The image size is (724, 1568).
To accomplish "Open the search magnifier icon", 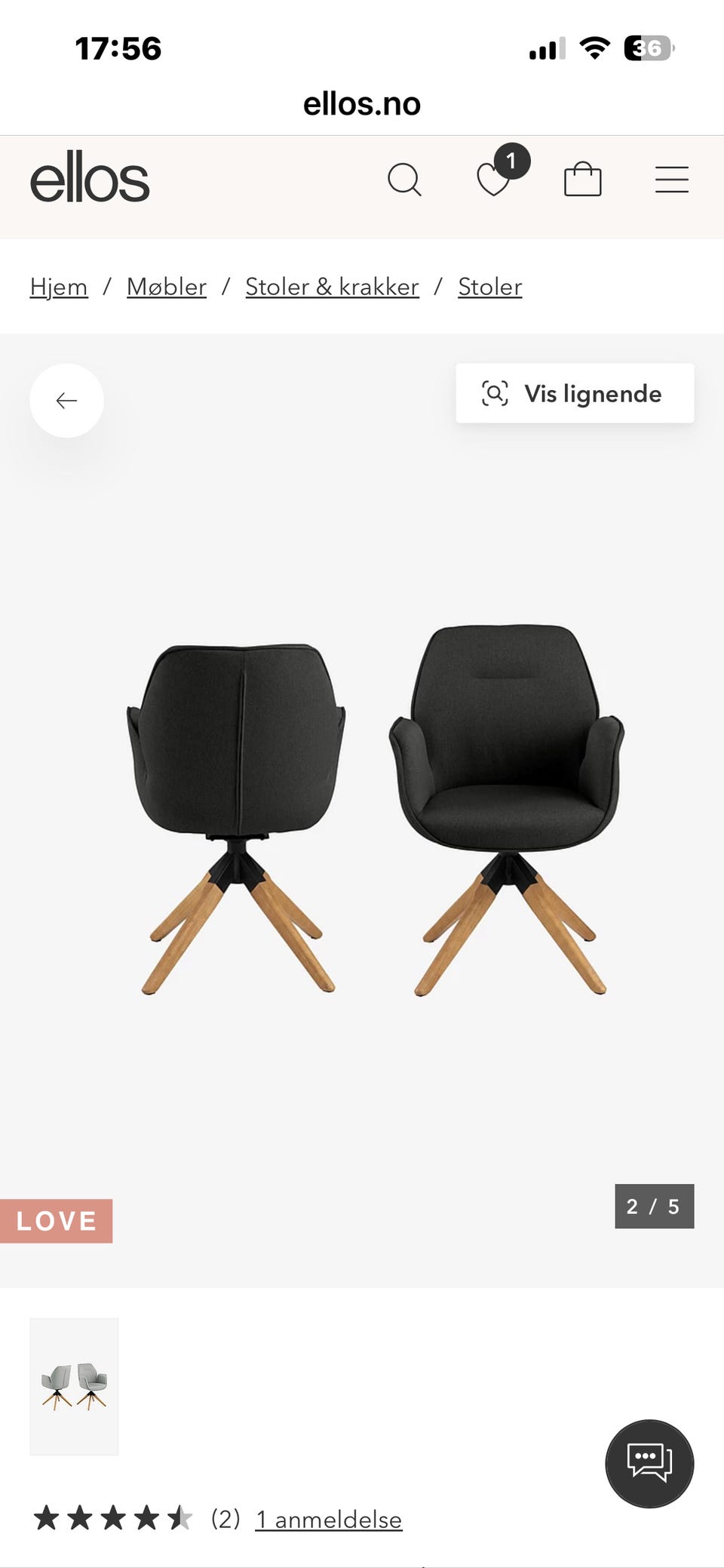I will pos(404,180).
